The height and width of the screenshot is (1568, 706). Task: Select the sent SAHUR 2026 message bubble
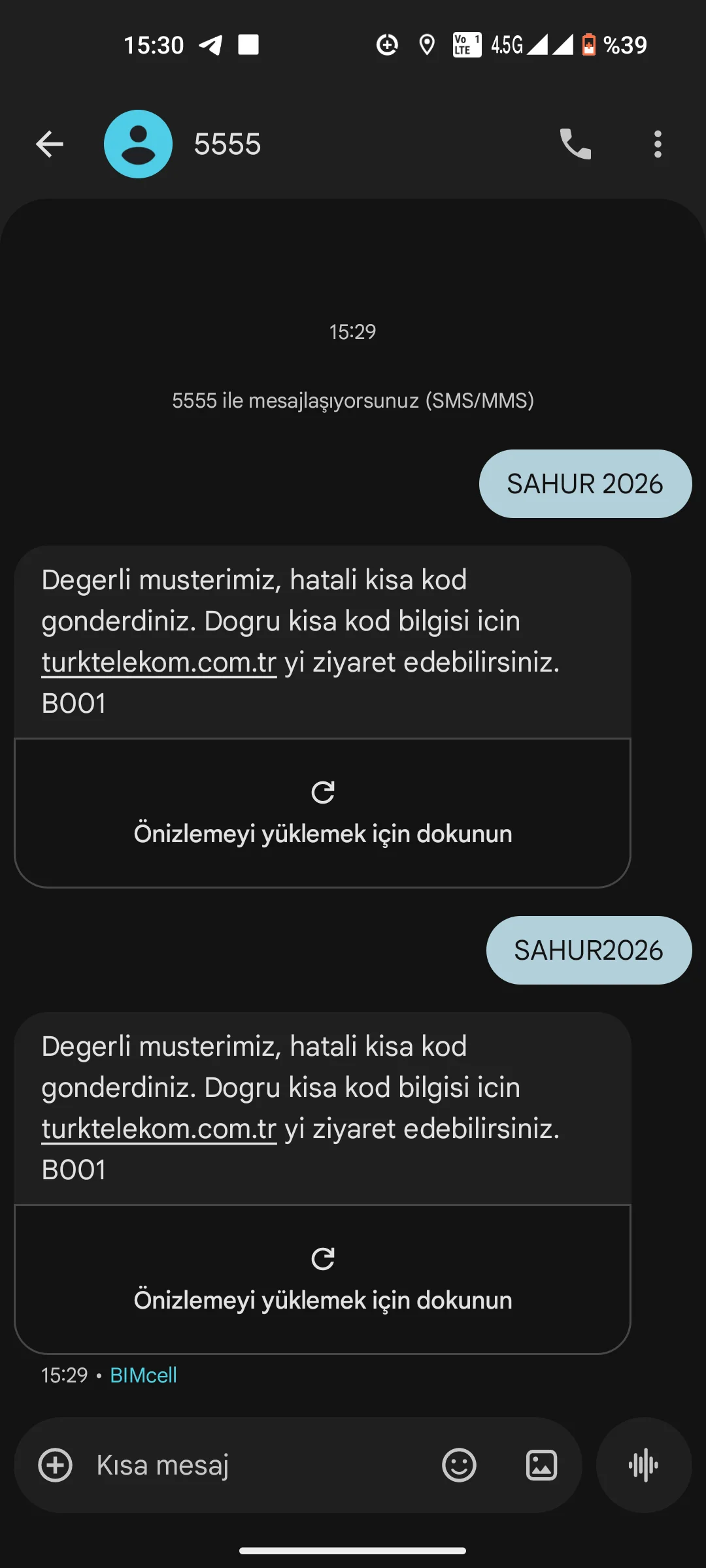[585, 484]
